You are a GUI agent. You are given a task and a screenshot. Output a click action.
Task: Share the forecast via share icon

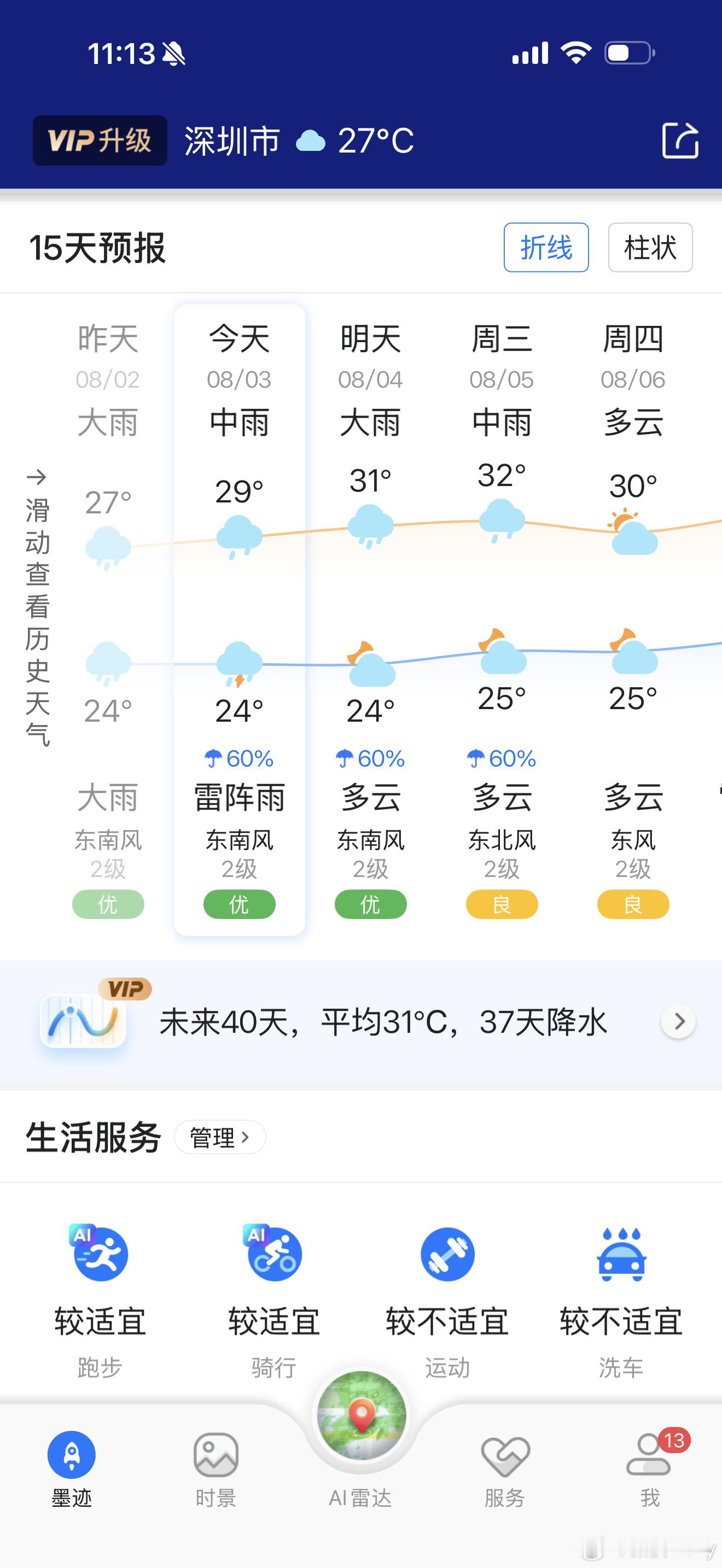(x=680, y=141)
